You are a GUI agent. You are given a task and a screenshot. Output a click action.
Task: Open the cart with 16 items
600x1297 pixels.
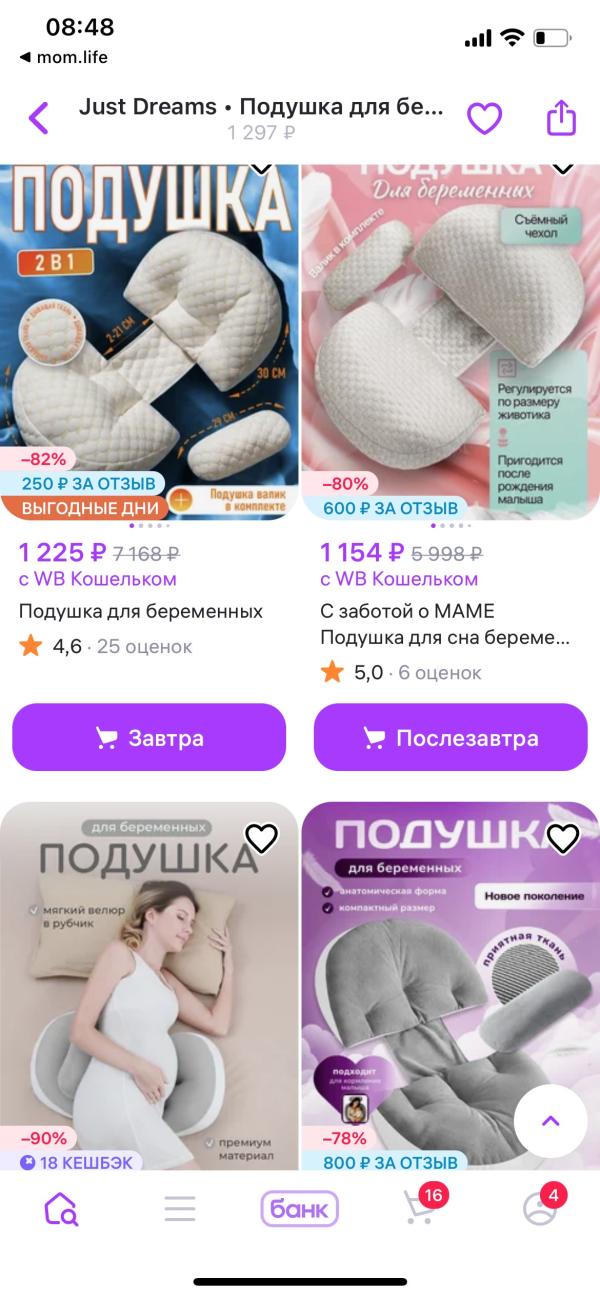[x=420, y=1208]
